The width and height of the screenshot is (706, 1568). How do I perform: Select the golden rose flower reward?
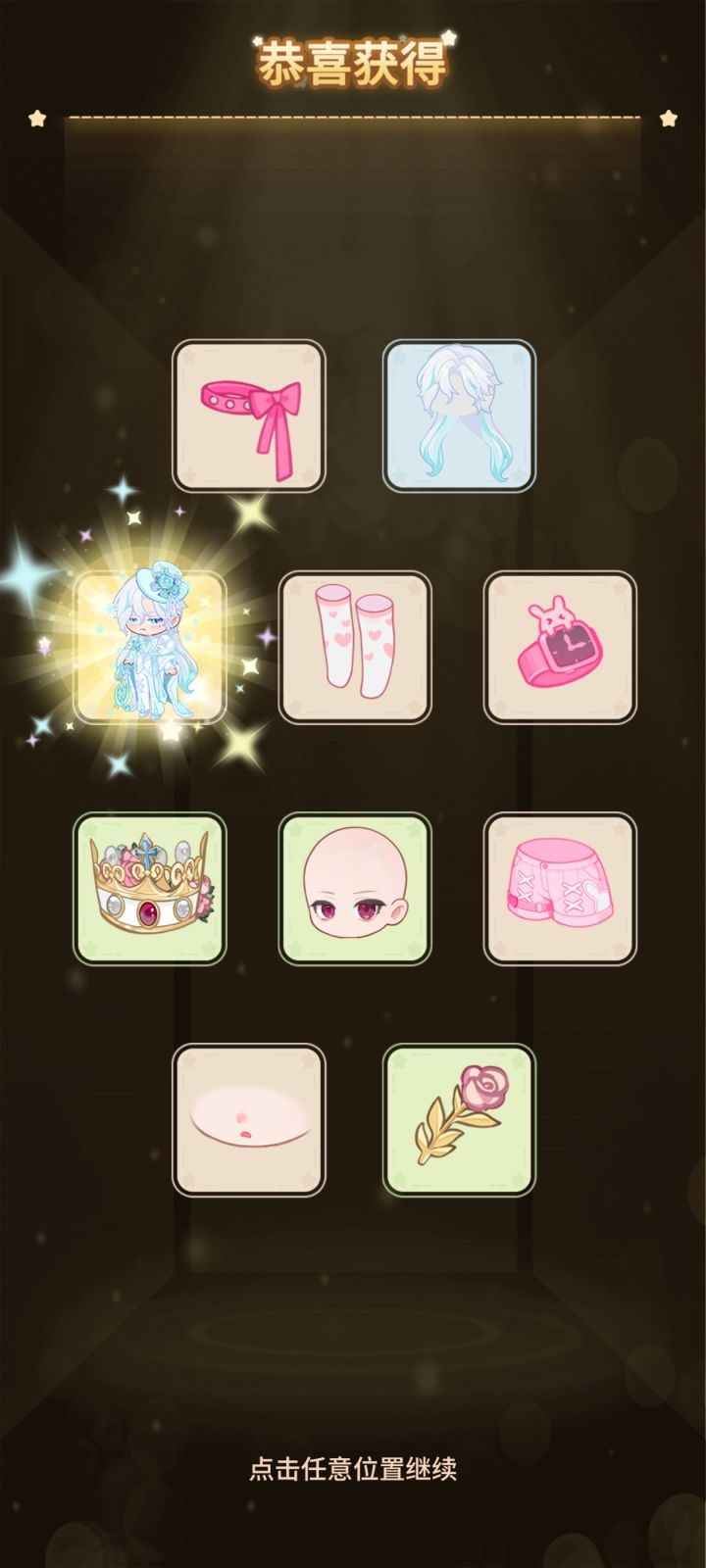point(457,1119)
